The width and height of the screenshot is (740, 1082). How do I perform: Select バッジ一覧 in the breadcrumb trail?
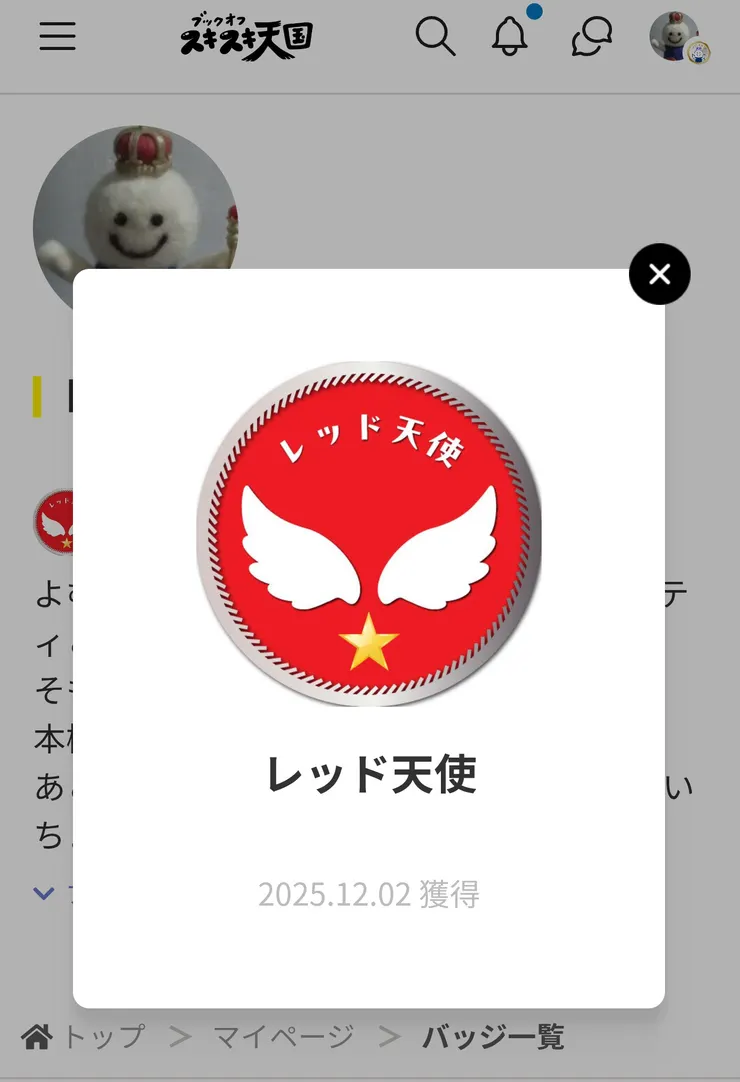tap(493, 1038)
